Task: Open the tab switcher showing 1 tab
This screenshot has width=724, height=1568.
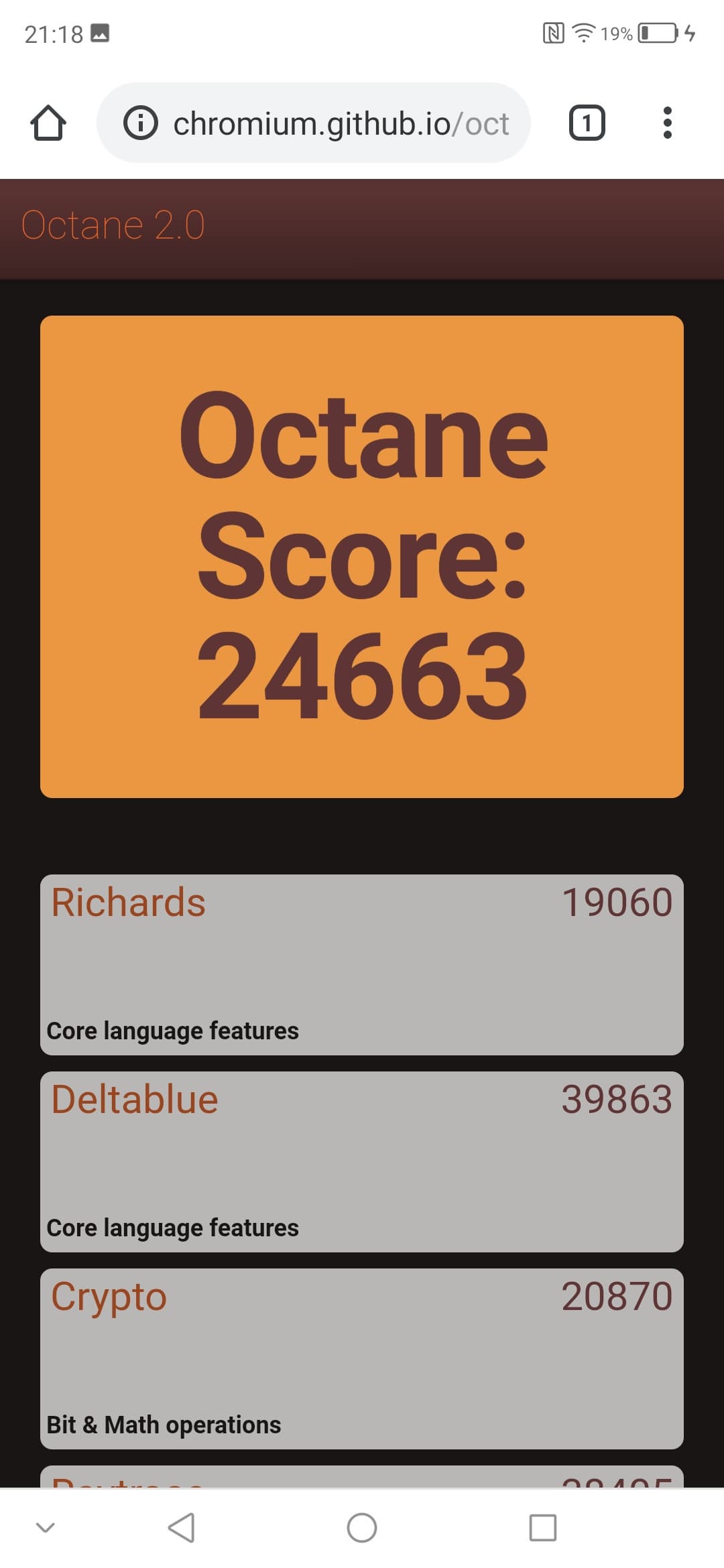Action: coord(587,123)
